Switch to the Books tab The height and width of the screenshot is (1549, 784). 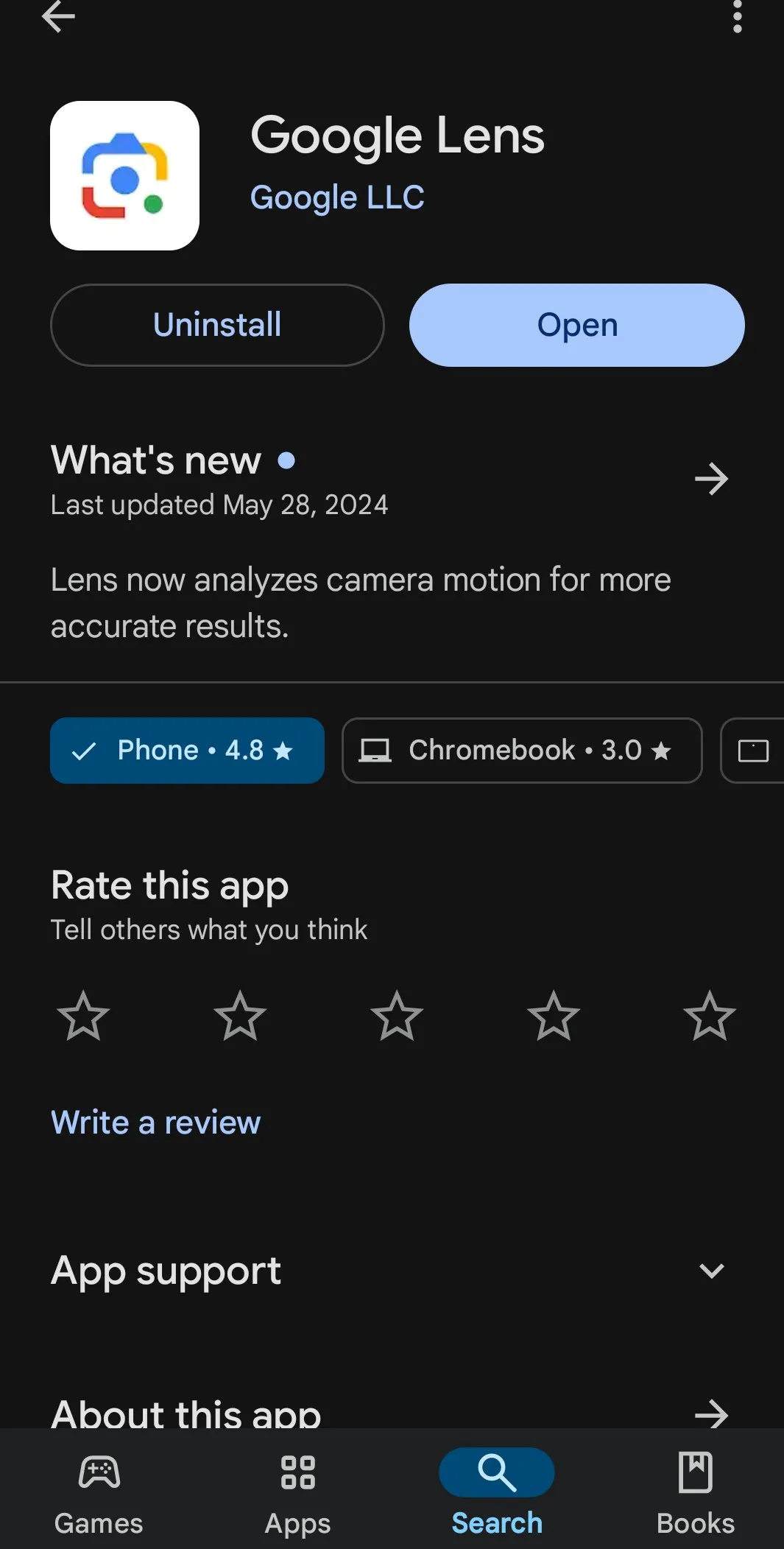[695, 1488]
